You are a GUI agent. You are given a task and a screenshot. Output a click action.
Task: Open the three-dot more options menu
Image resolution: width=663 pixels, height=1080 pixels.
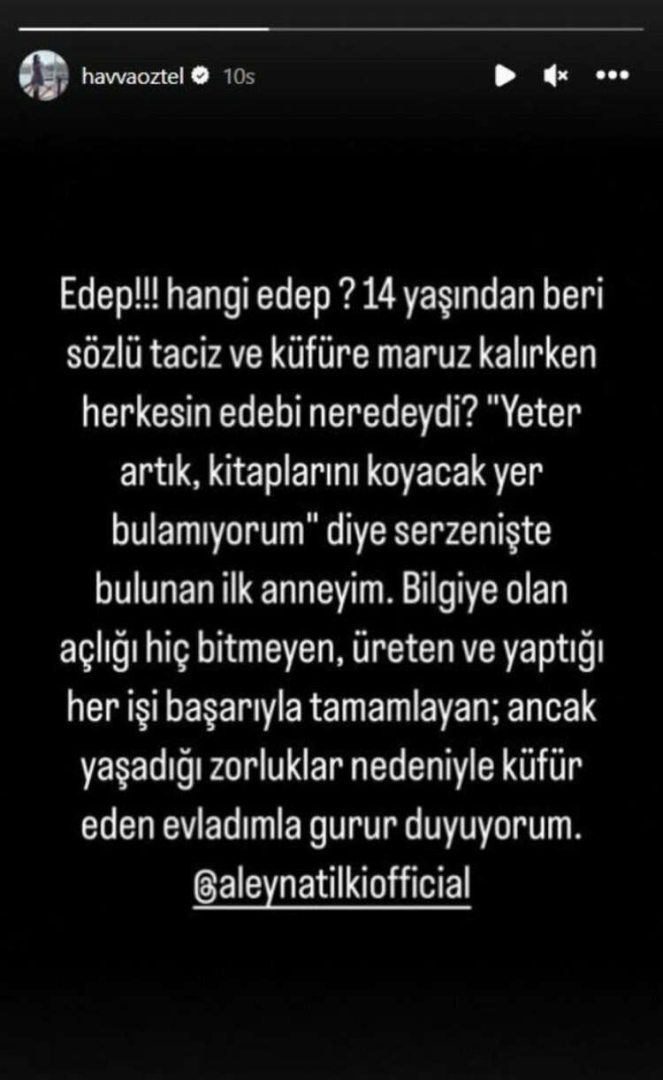click(612, 76)
